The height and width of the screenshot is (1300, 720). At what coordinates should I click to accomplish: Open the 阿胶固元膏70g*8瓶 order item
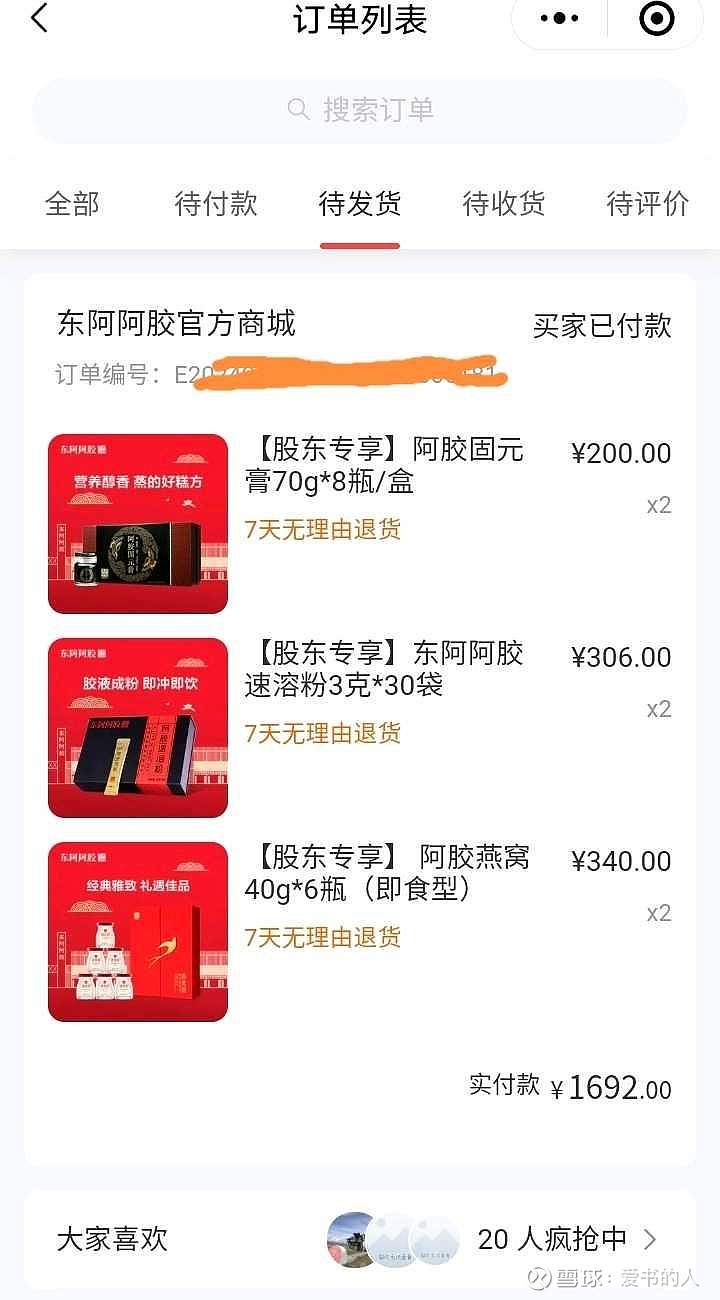360,523
